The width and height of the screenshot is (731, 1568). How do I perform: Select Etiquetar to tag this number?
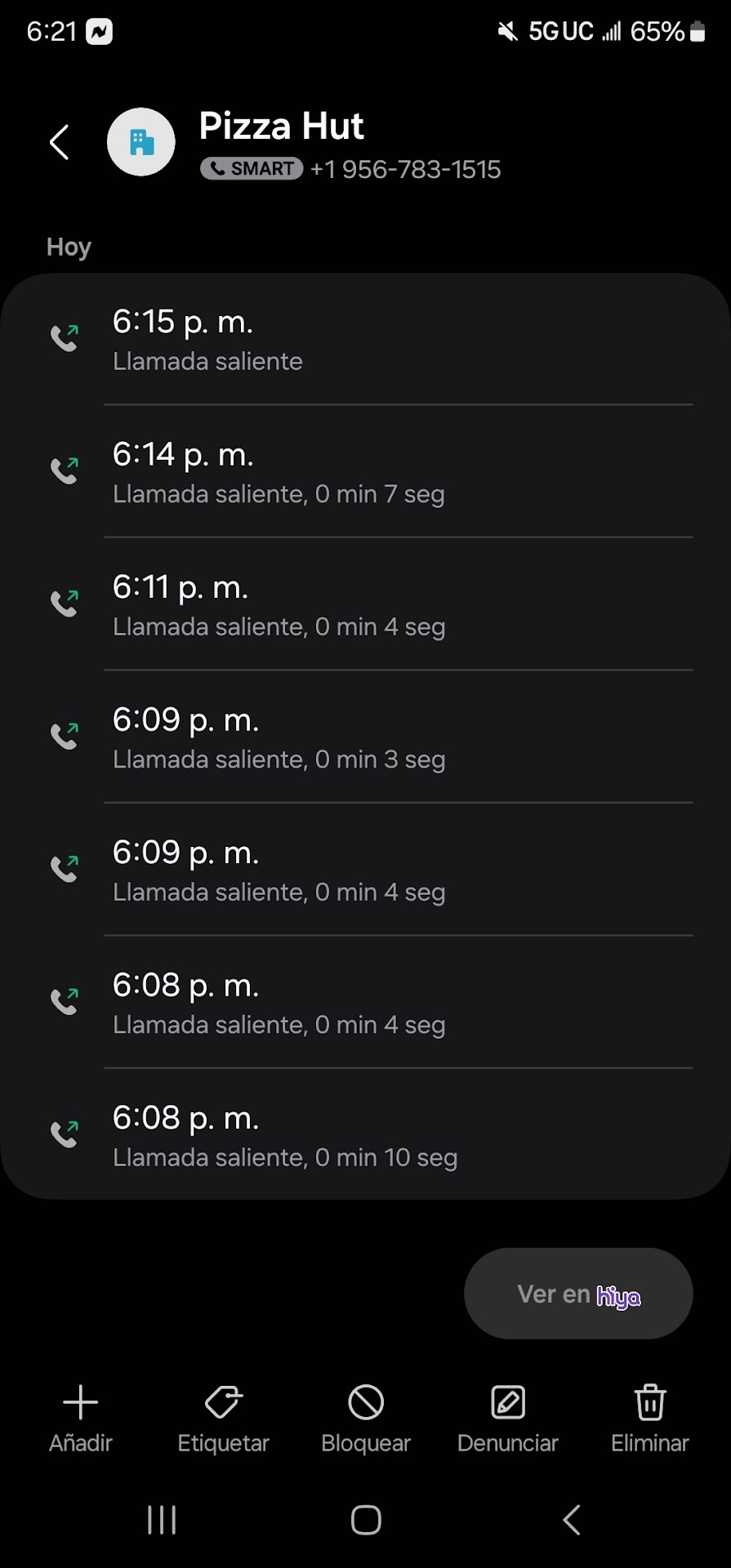point(223,1419)
